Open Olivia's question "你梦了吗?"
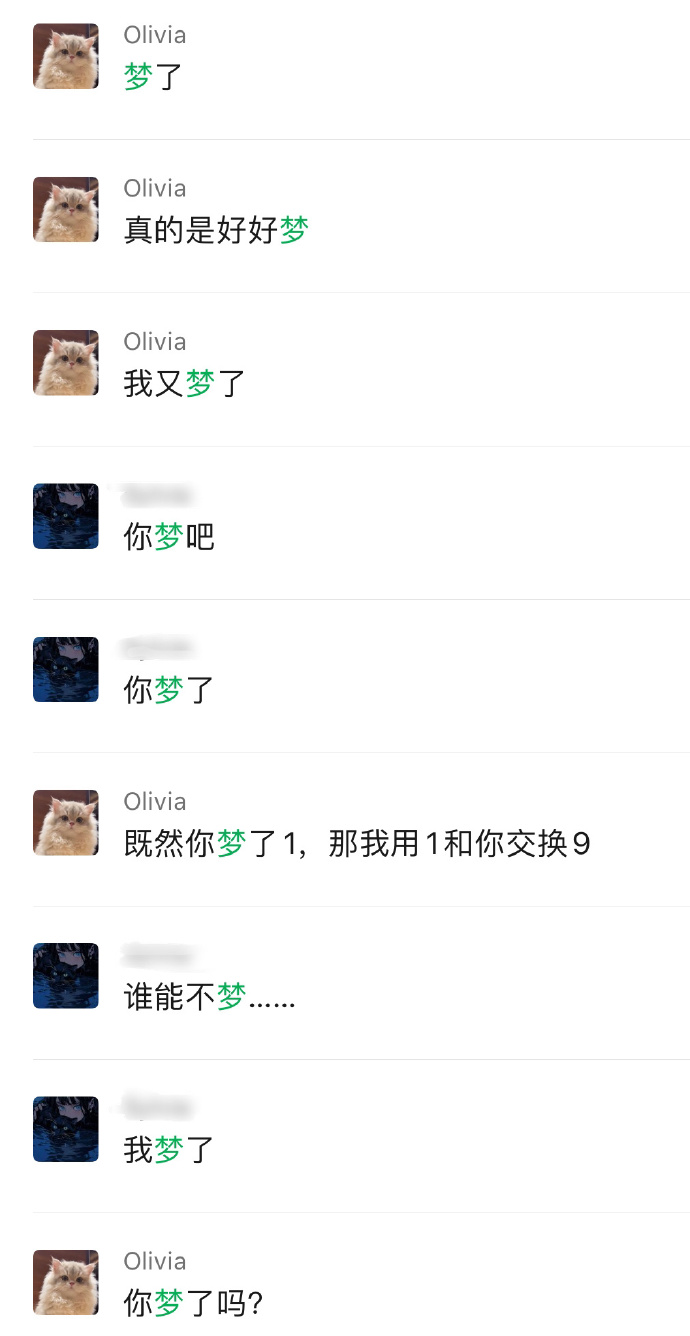 [345, 1289]
